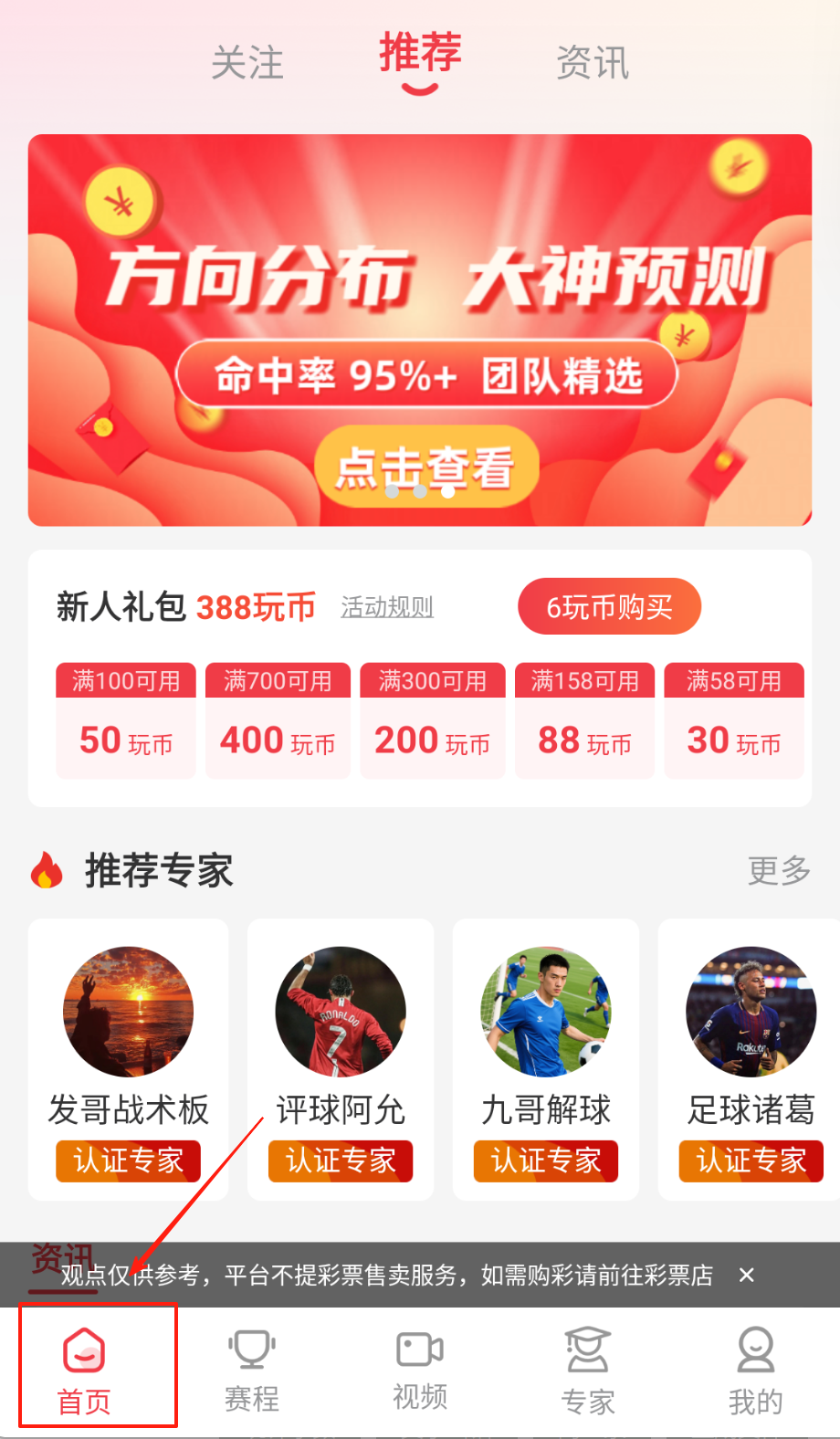Switch to the 视频 tab

click(x=420, y=1369)
